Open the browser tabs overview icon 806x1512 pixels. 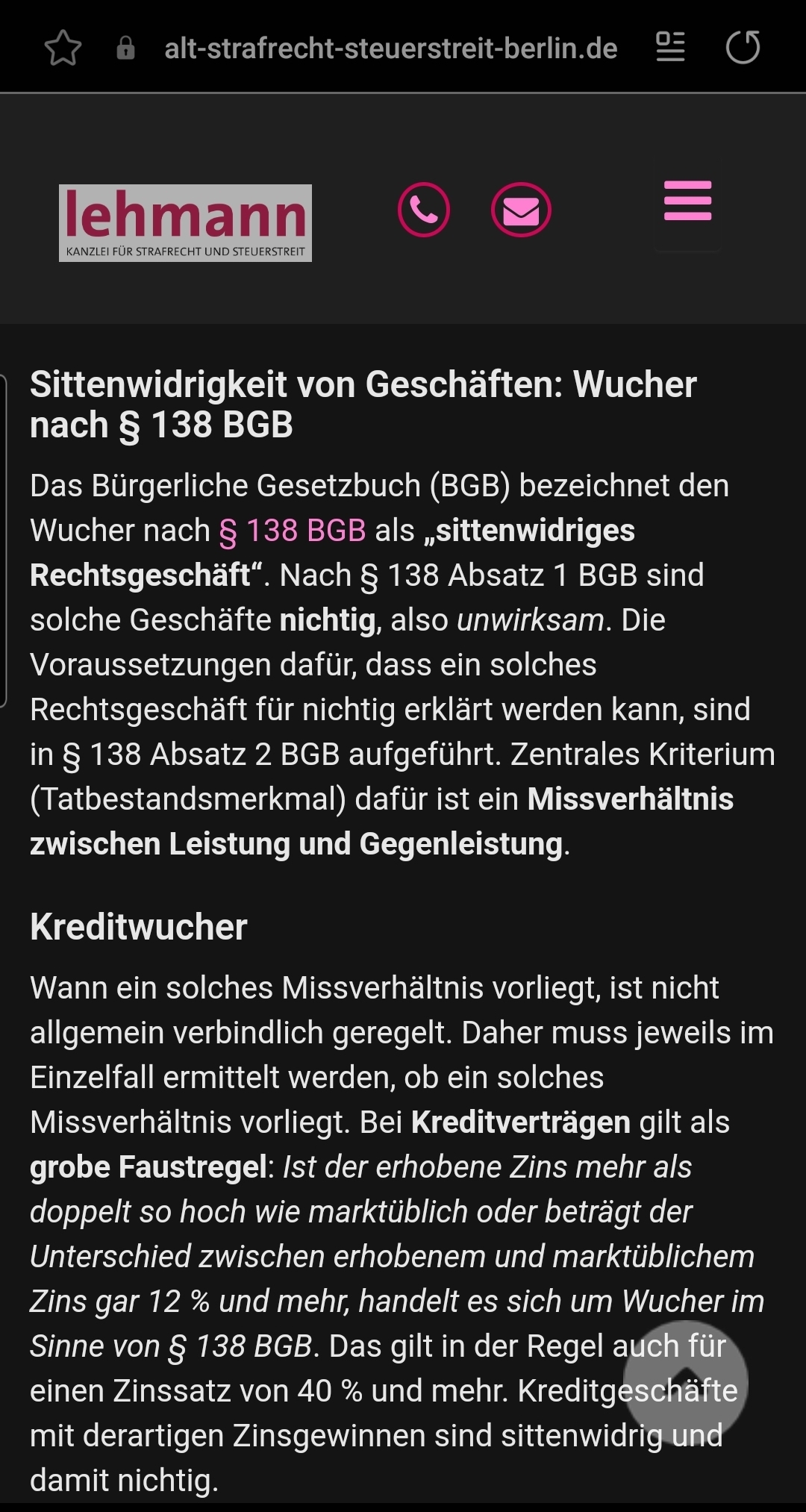[669, 47]
